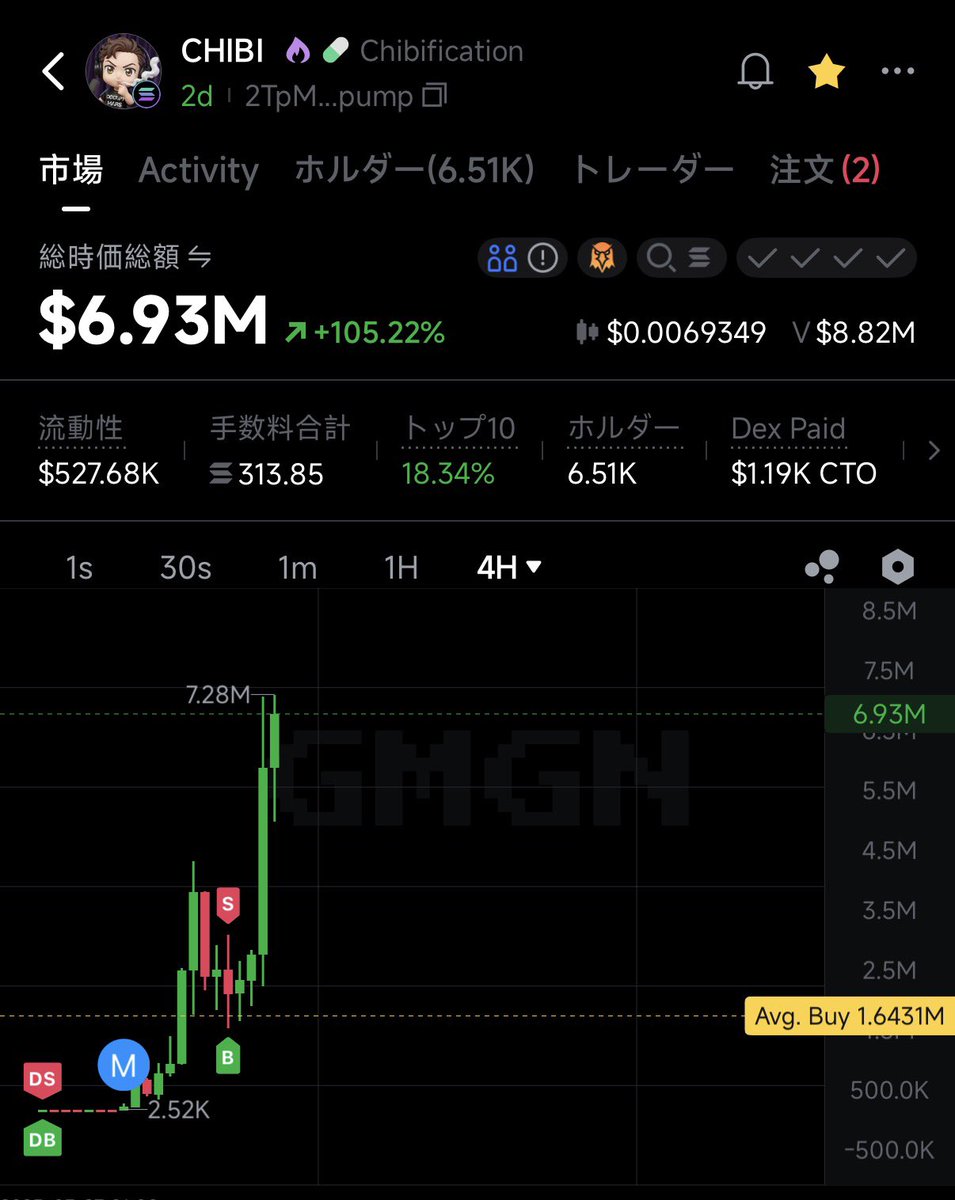Switch to the トレーダー tab
The image size is (955, 1200).
[652, 170]
